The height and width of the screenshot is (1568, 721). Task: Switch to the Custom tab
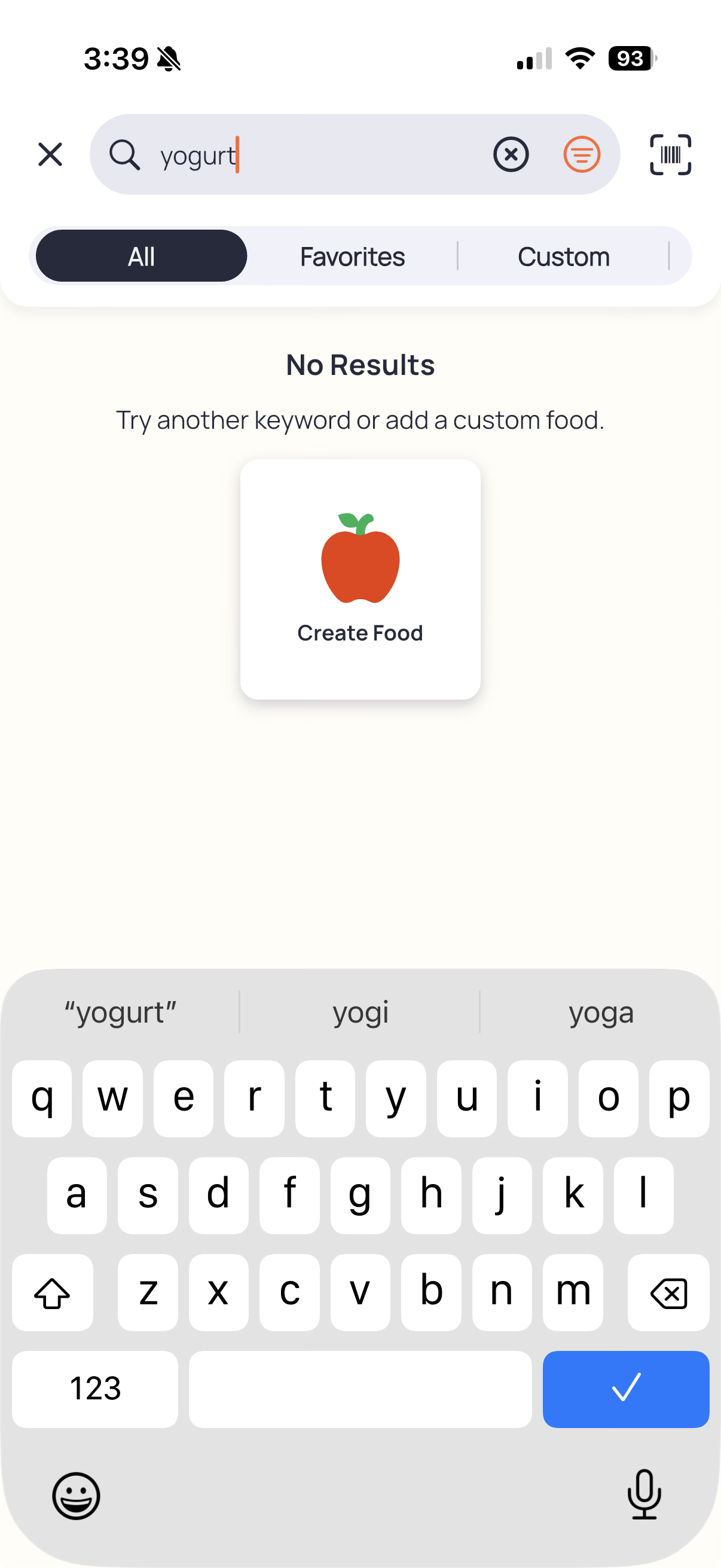563,257
